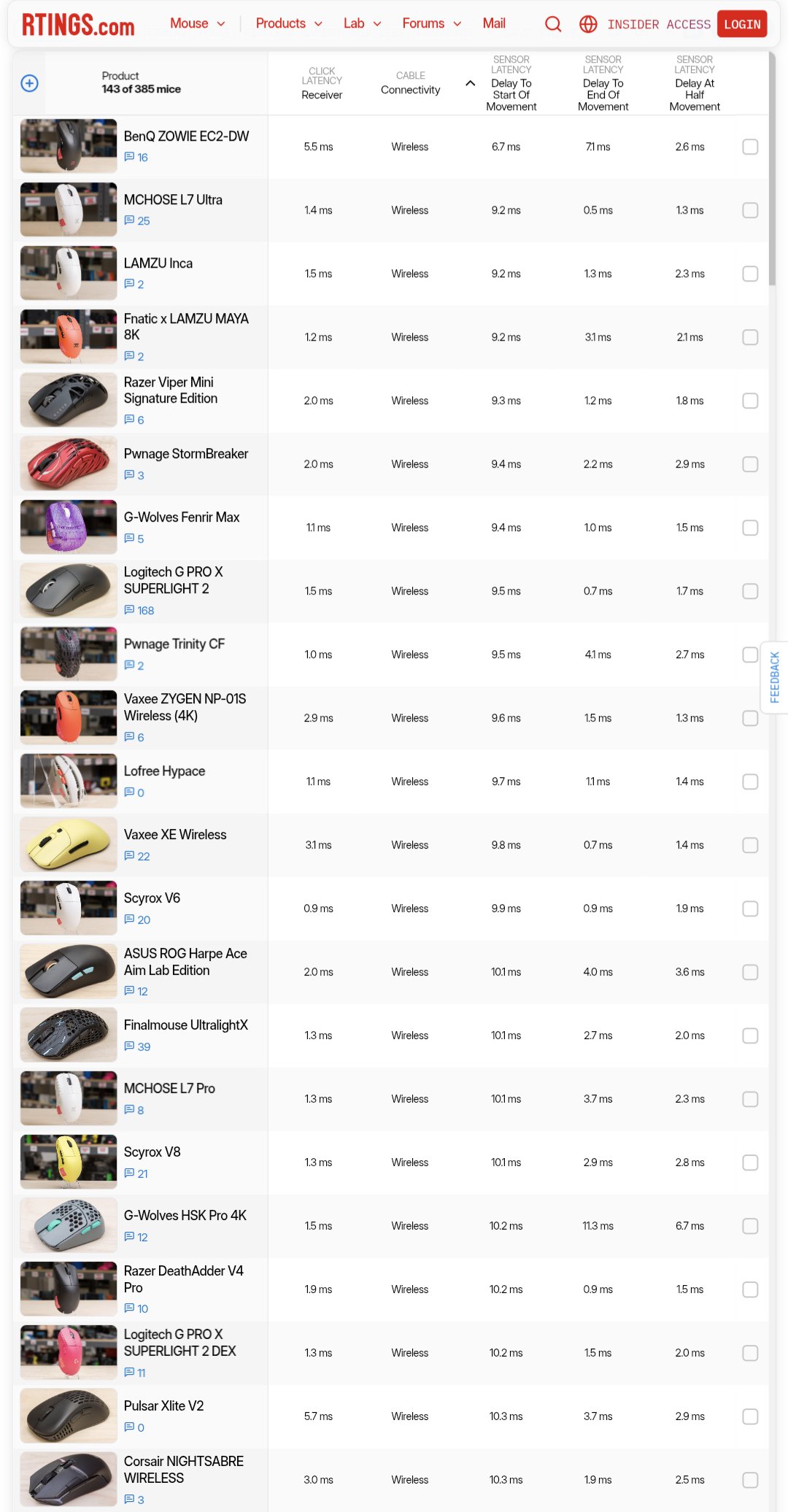This screenshot has width=788, height=1512.
Task: Open the Pulsar Xlite V2 product
Action: click(x=163, y=1406)
